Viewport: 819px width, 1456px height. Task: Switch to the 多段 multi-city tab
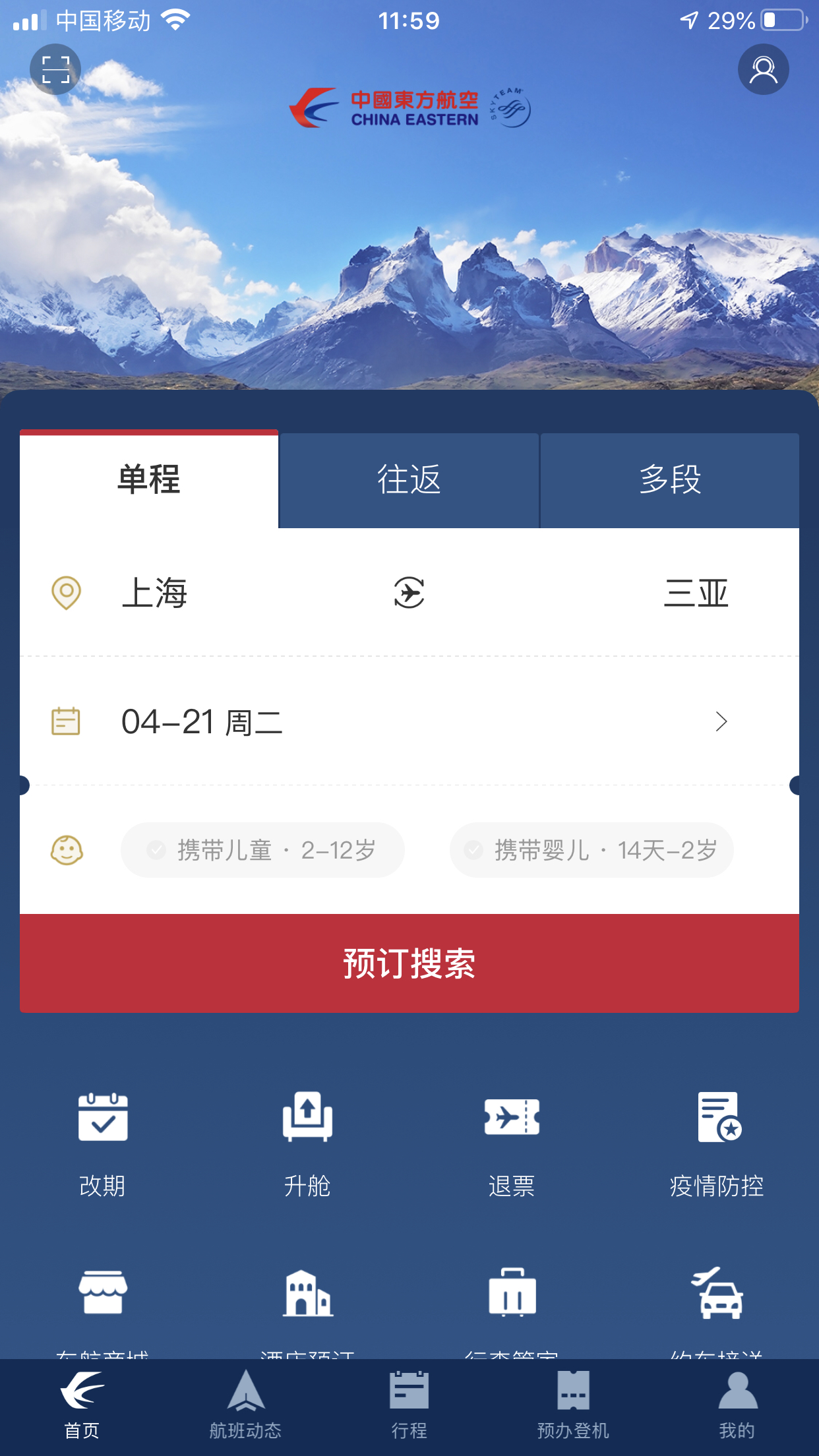tap(669, 479)
